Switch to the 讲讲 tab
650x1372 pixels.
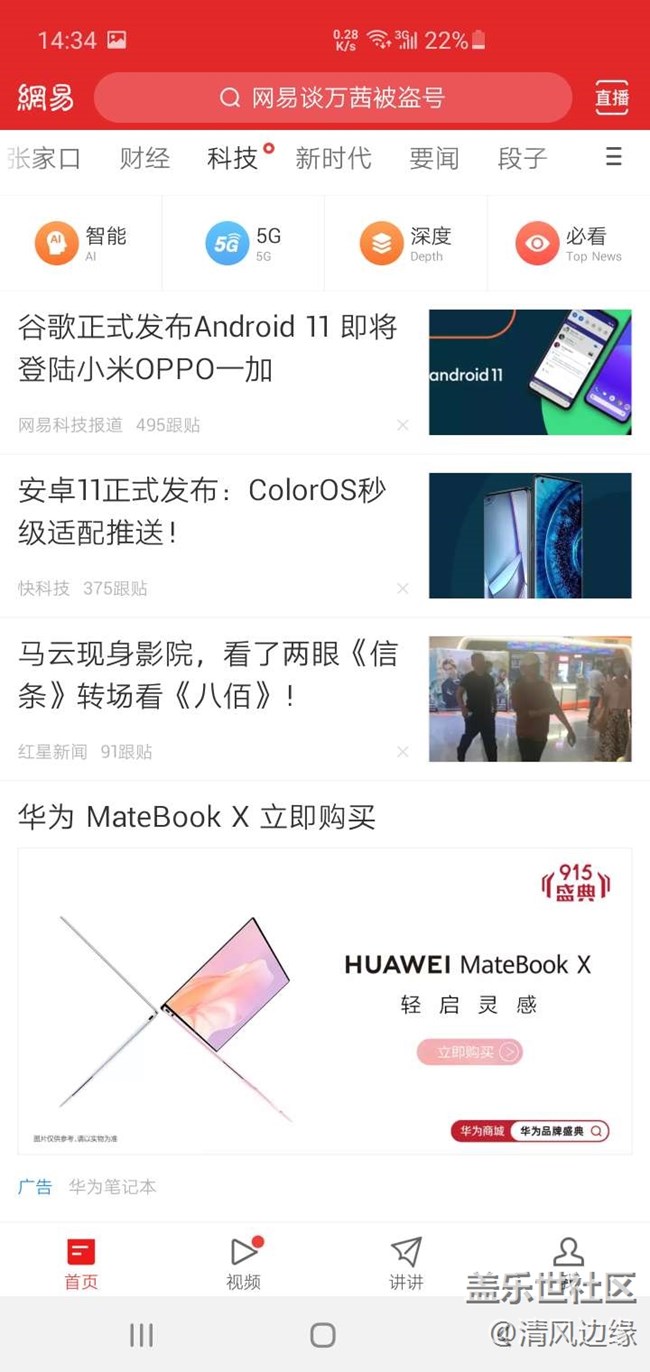coord(406,1262)
